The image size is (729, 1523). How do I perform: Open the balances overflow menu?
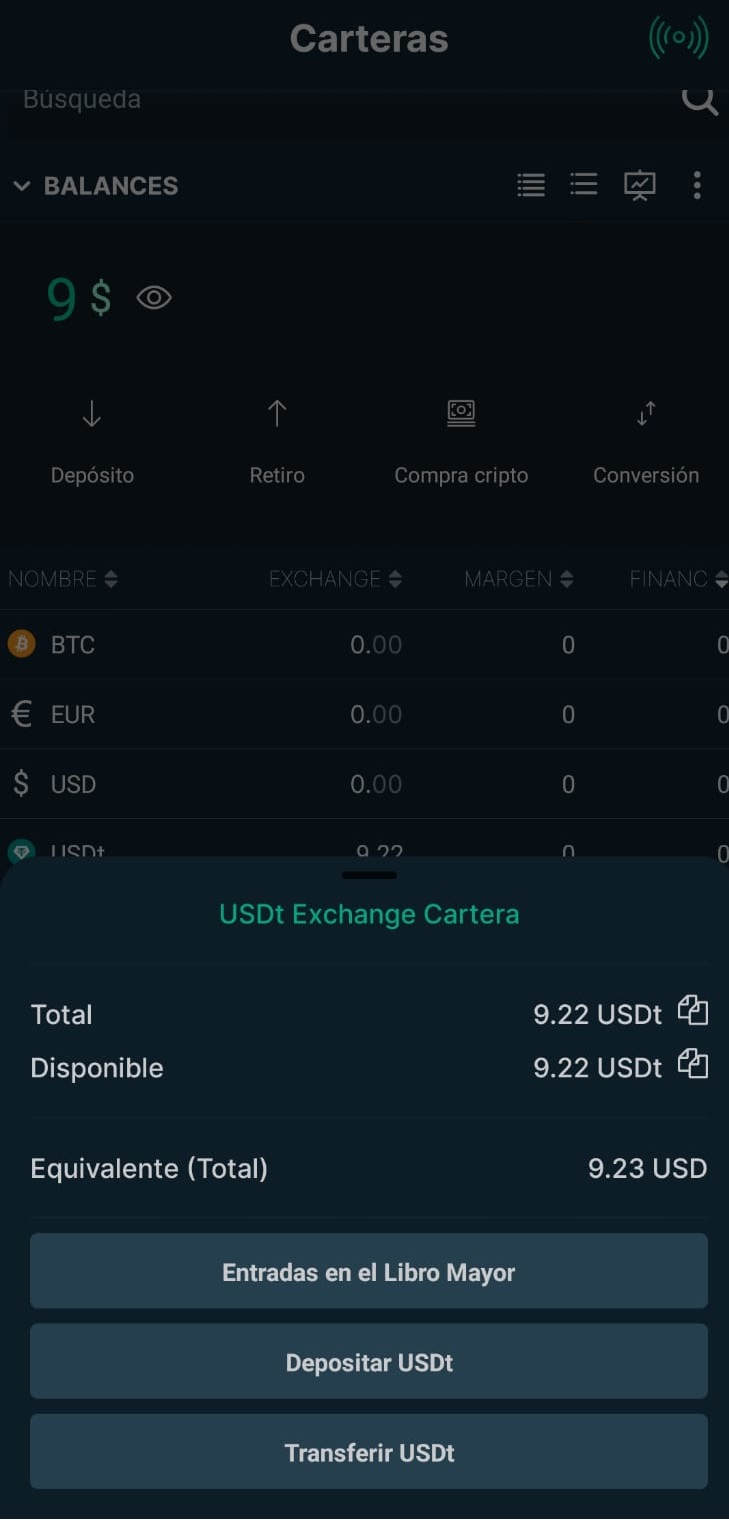point(697,185)
